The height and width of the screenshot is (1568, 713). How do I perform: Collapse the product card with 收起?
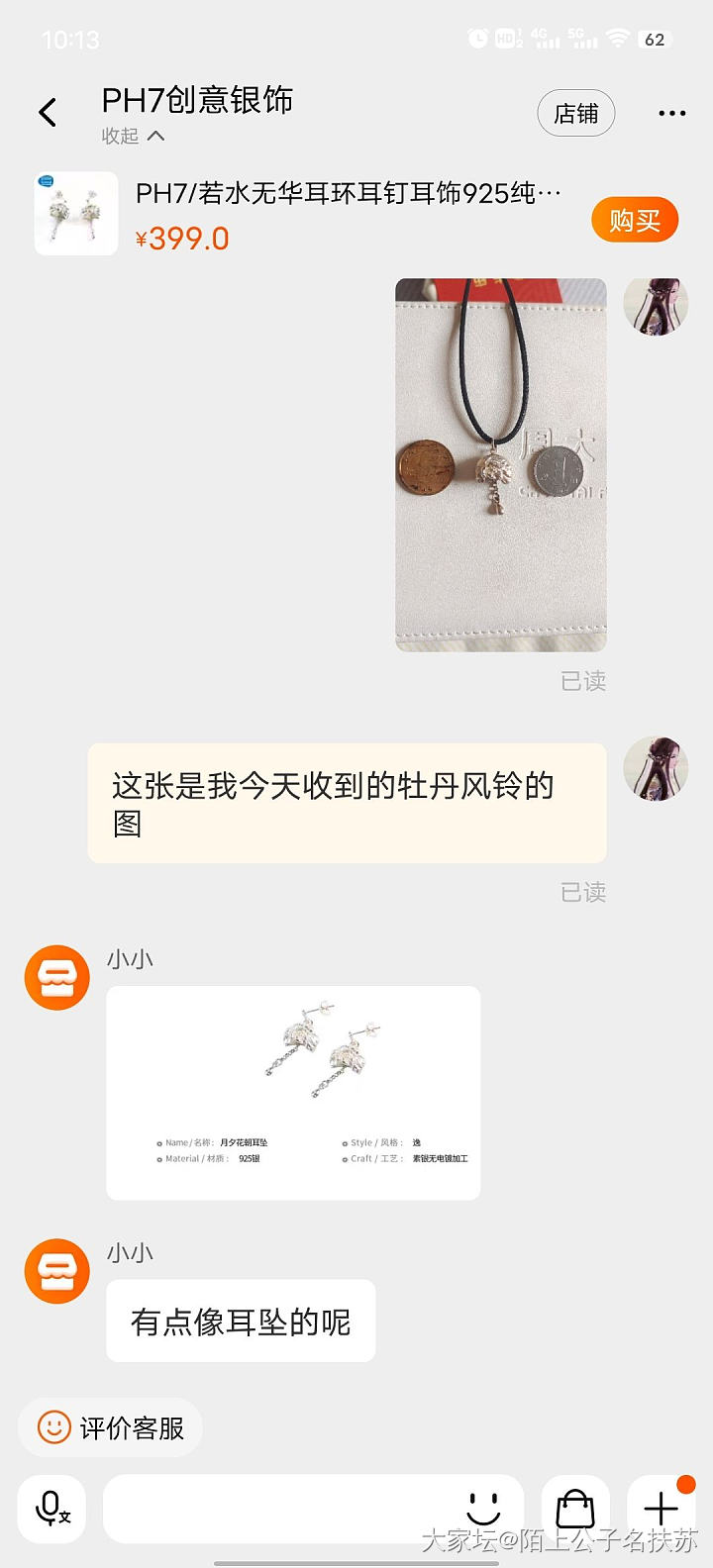(x=133, y=137)
